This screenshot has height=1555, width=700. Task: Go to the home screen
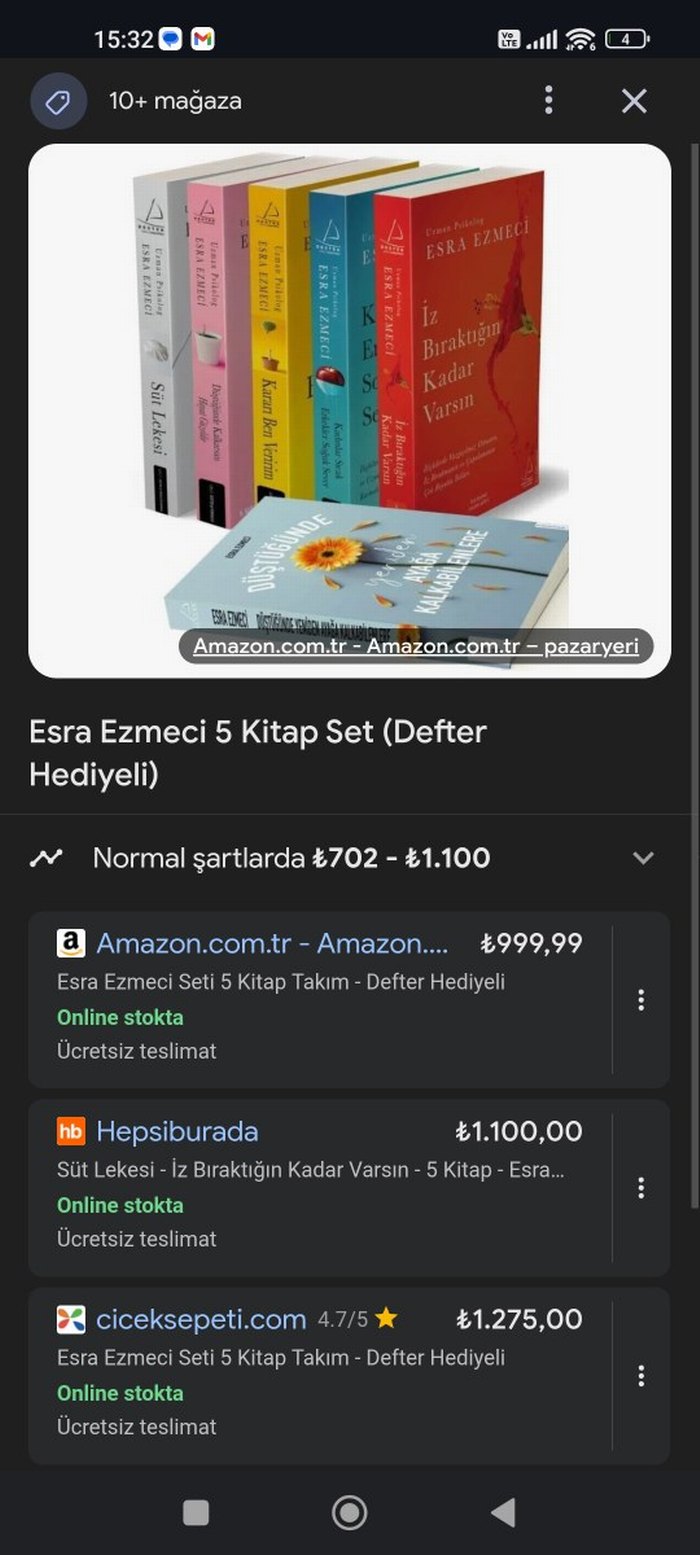coord(349,1513)
